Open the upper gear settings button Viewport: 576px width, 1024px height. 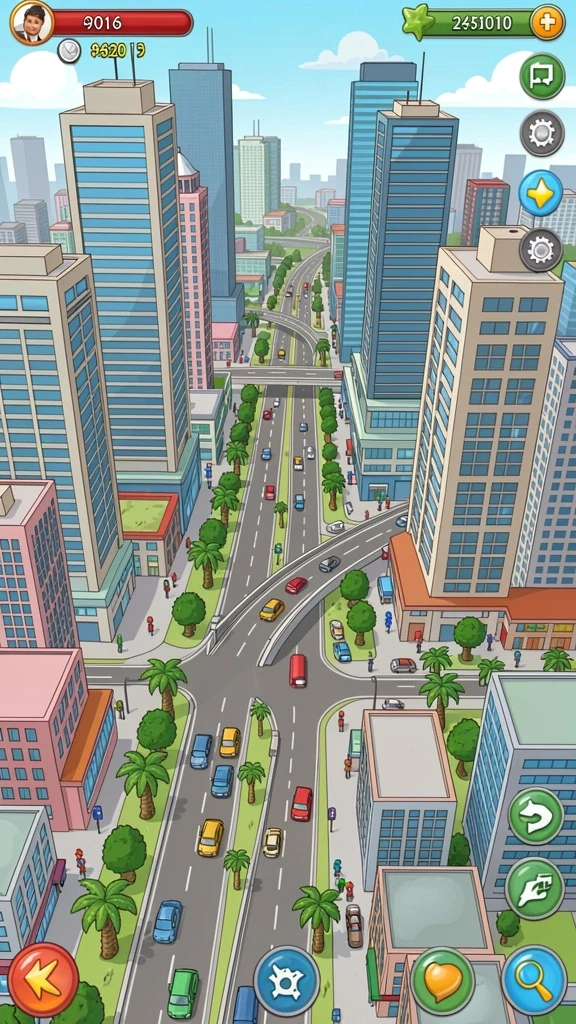[541, 133]
